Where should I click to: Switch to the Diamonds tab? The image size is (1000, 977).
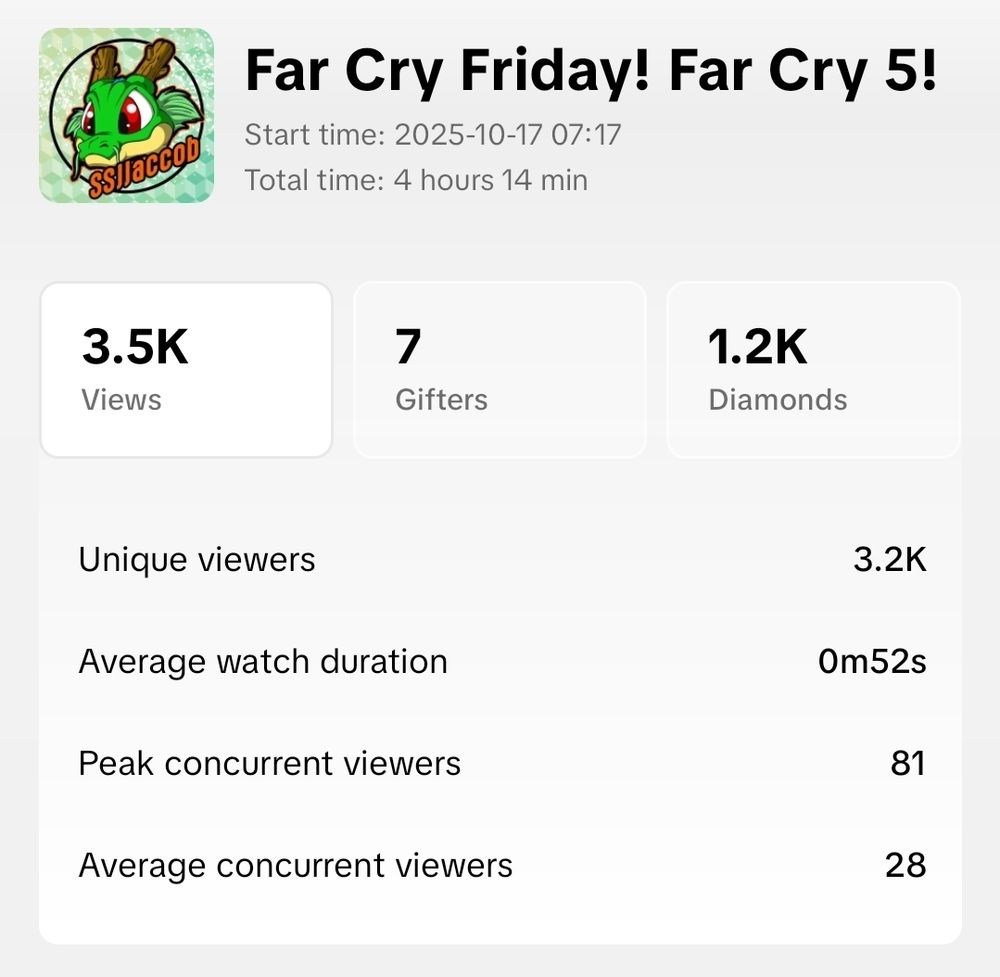[x=812, y=370]
